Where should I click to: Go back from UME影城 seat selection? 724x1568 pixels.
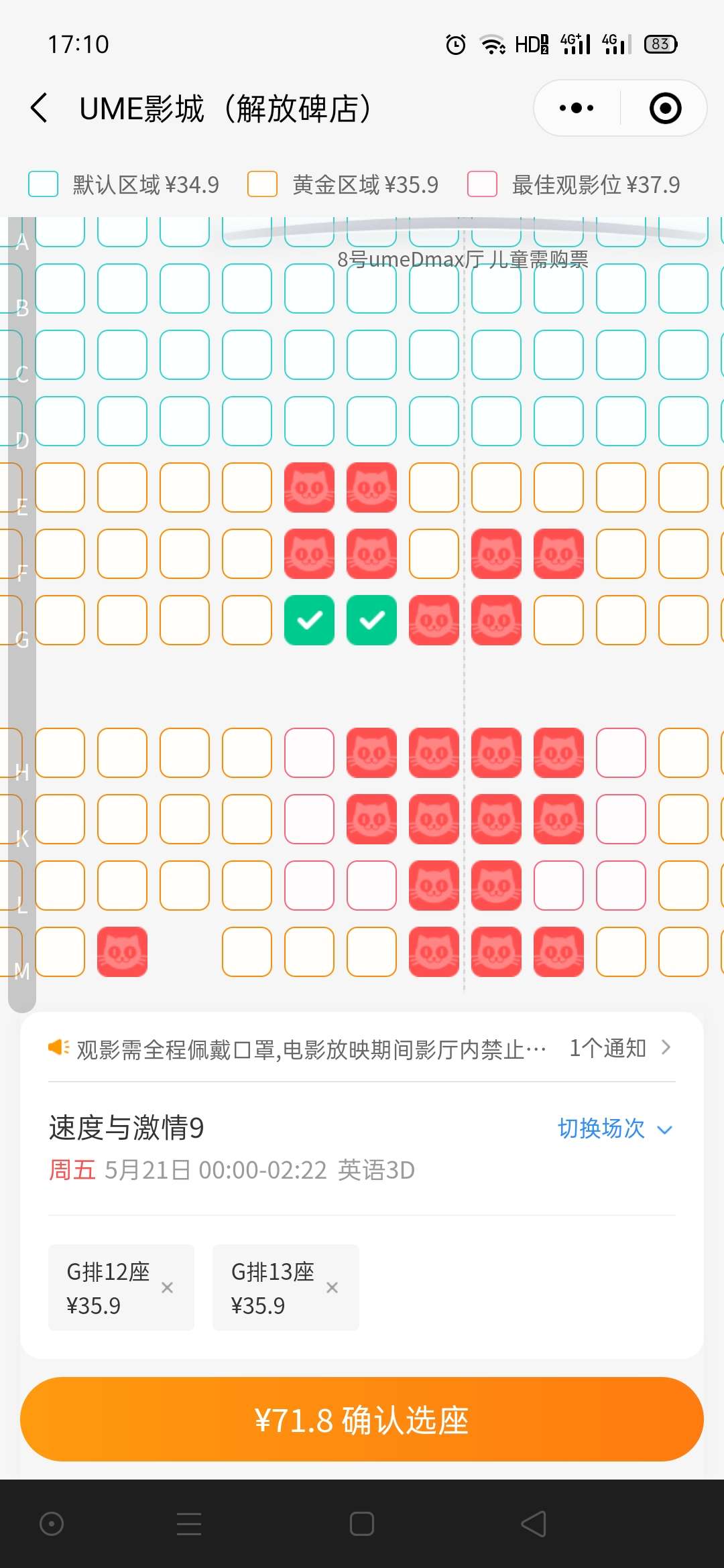pos(39,108)
